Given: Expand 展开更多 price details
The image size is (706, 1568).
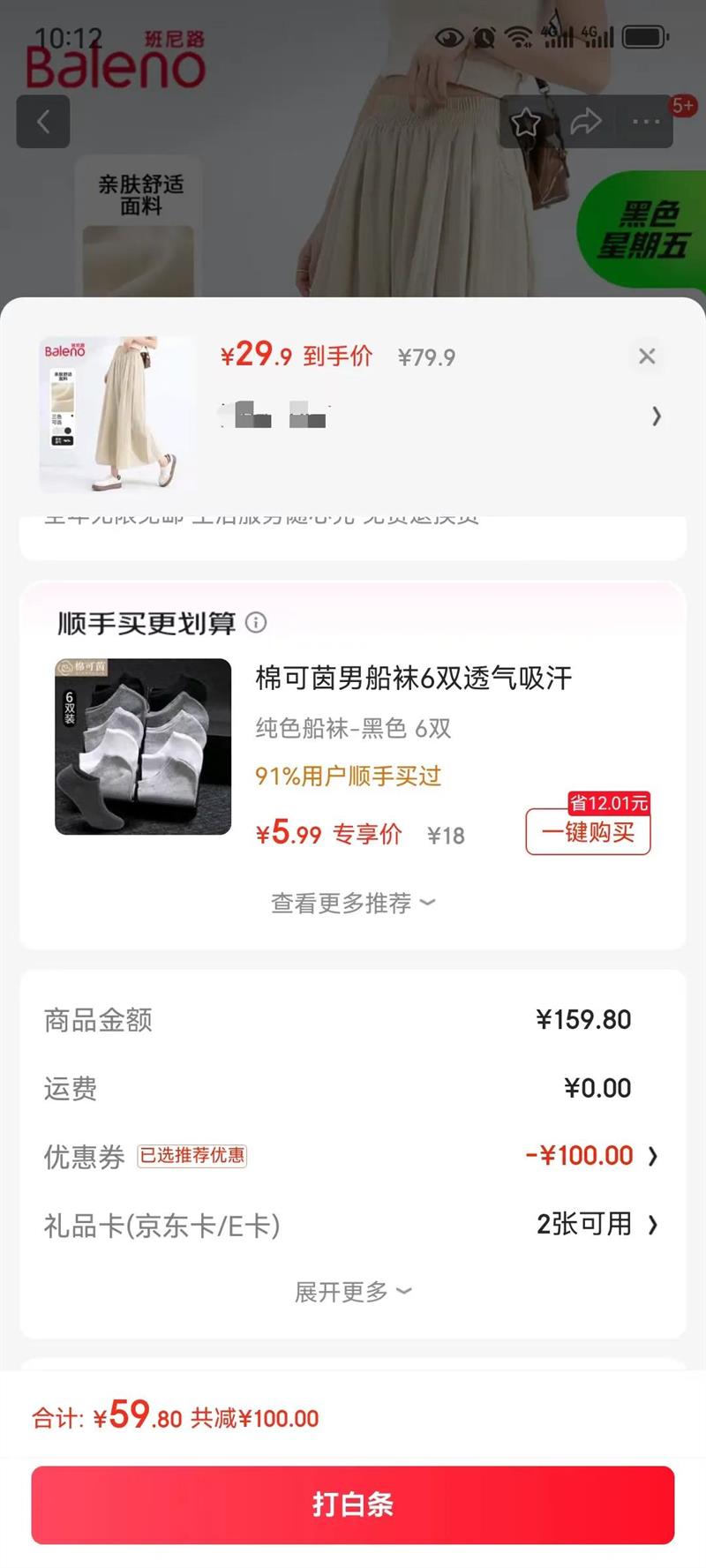Looking at the screenshot, I should pyautogui.click(x=352, y=1292).
